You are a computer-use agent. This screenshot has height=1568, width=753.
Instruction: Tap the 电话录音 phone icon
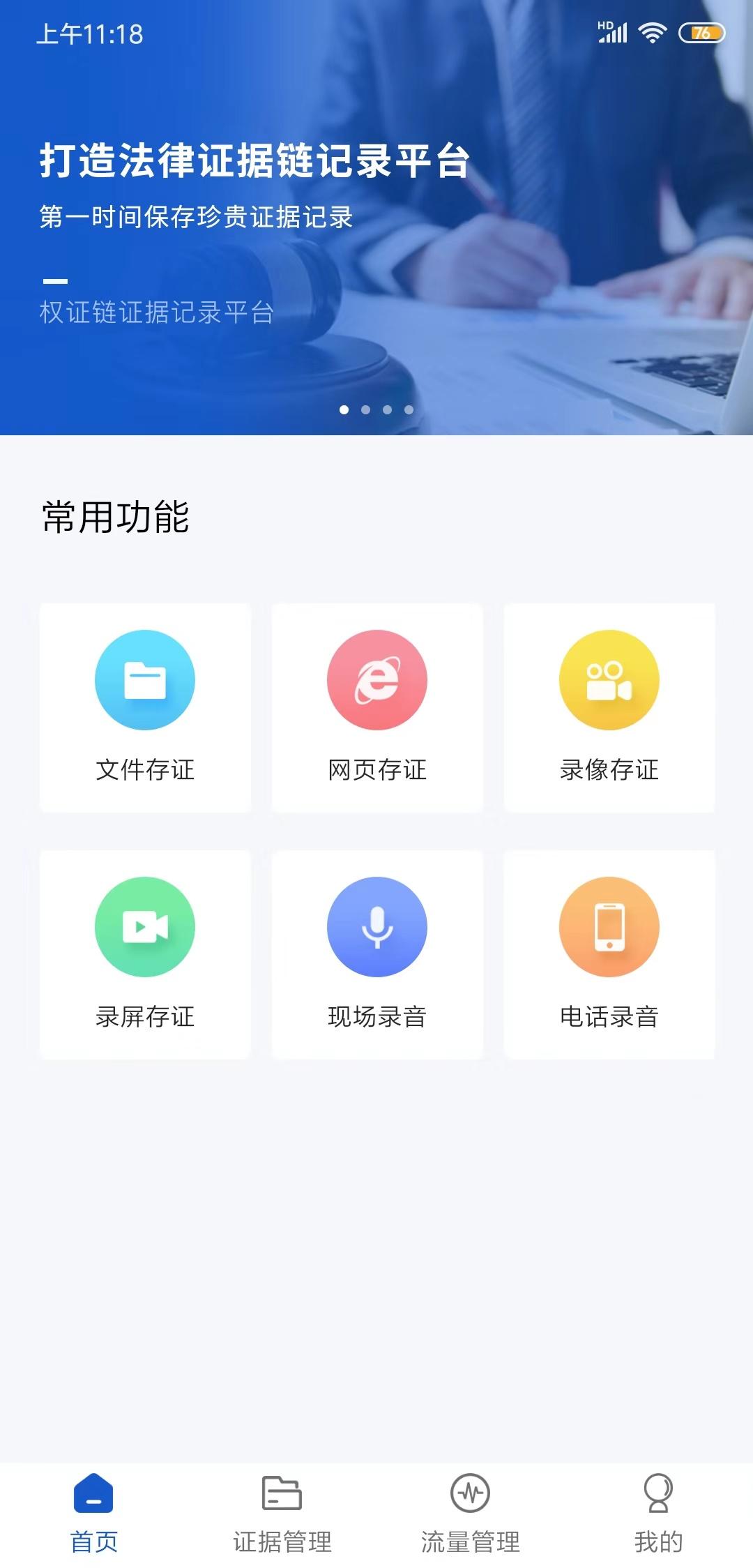click(609, 926)
